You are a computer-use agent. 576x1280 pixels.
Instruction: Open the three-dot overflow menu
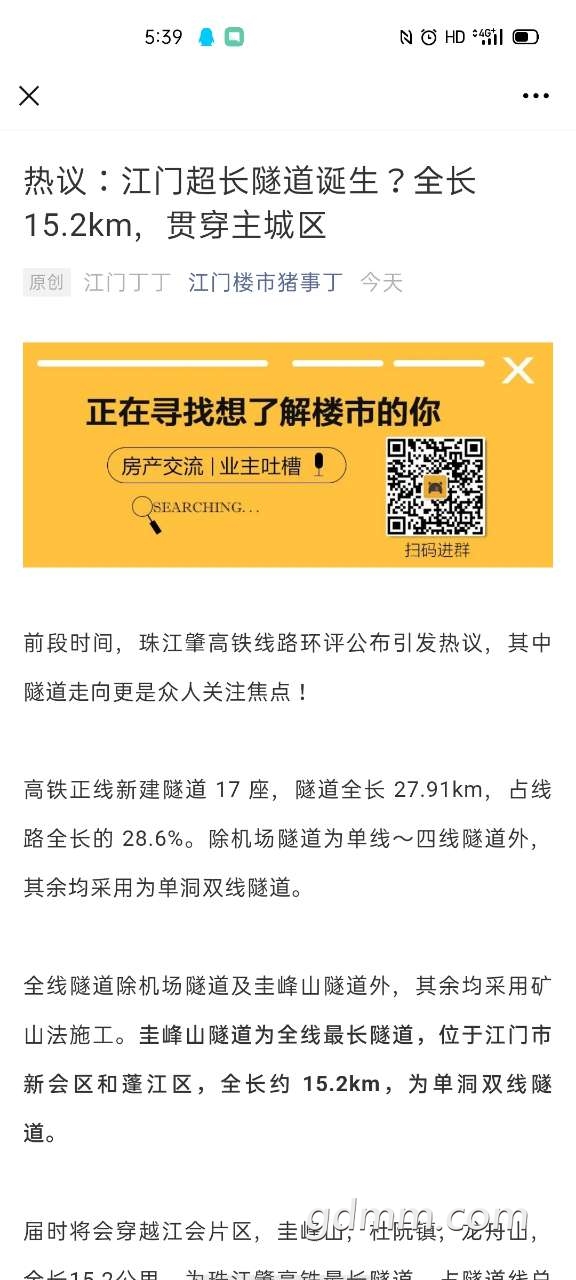pos(536,96)
